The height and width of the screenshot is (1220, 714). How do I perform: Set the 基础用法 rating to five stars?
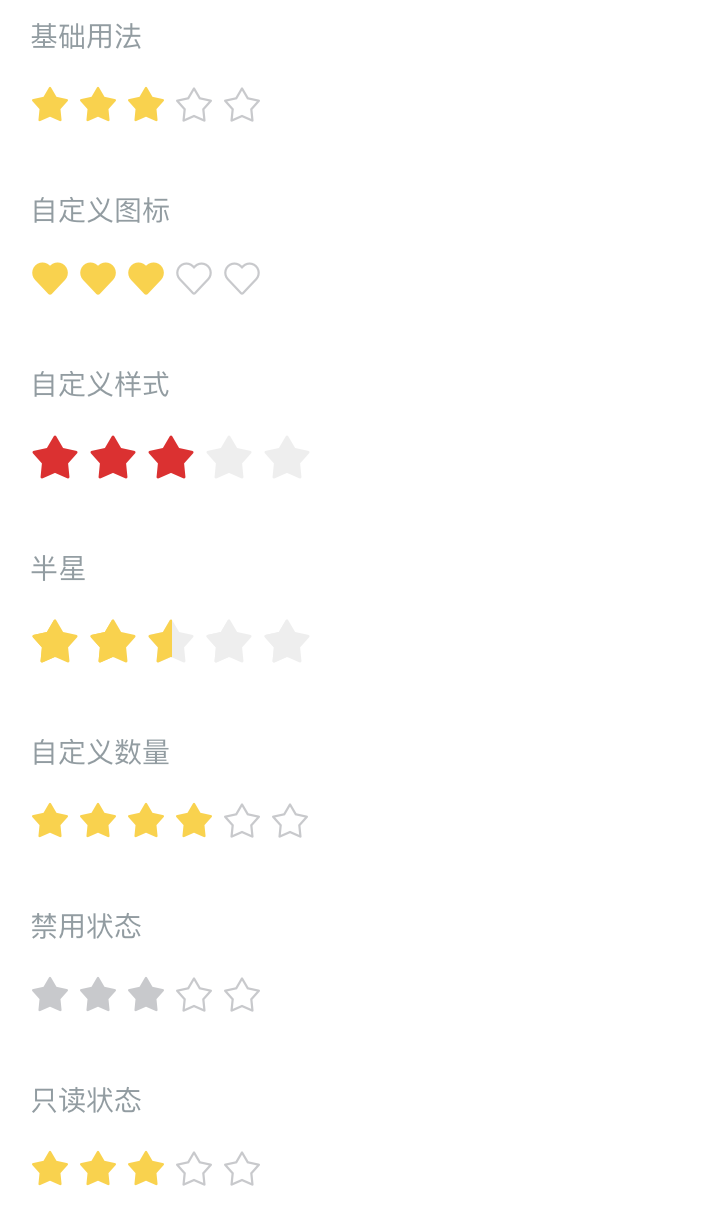point(242,105)
